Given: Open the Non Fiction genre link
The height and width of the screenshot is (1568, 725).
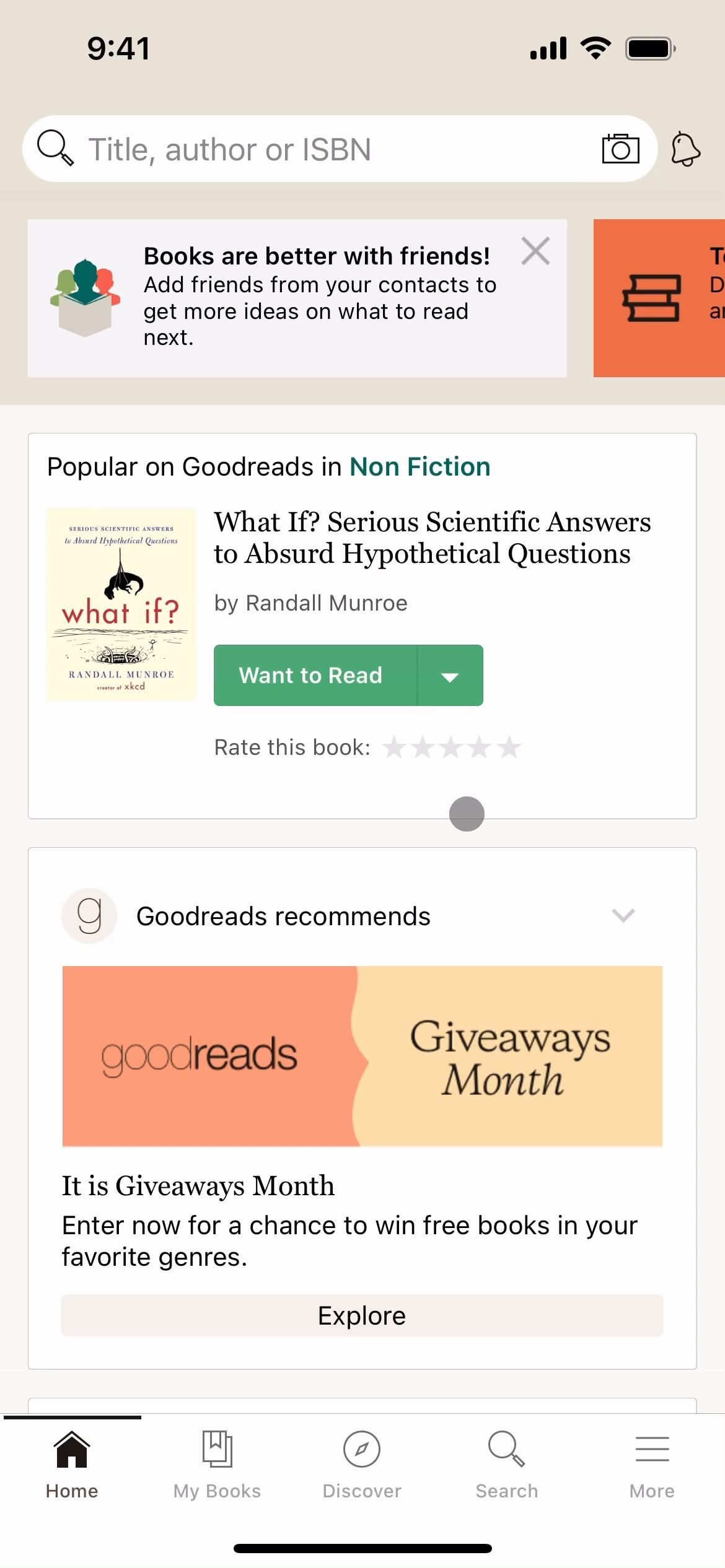Looking at the screenshot, I should pyautogui.click(x=420, y=467).
